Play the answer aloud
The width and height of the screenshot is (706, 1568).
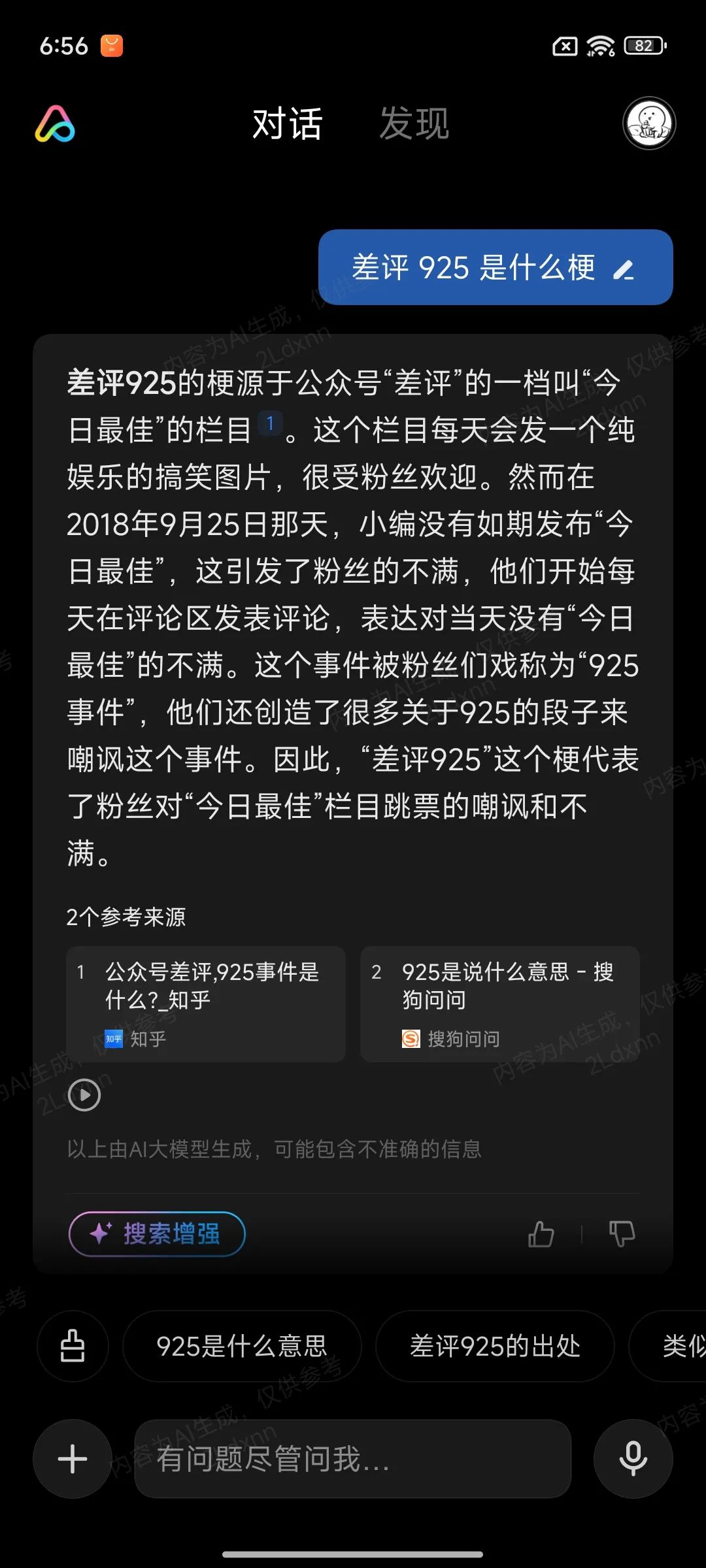(84, 1094)
